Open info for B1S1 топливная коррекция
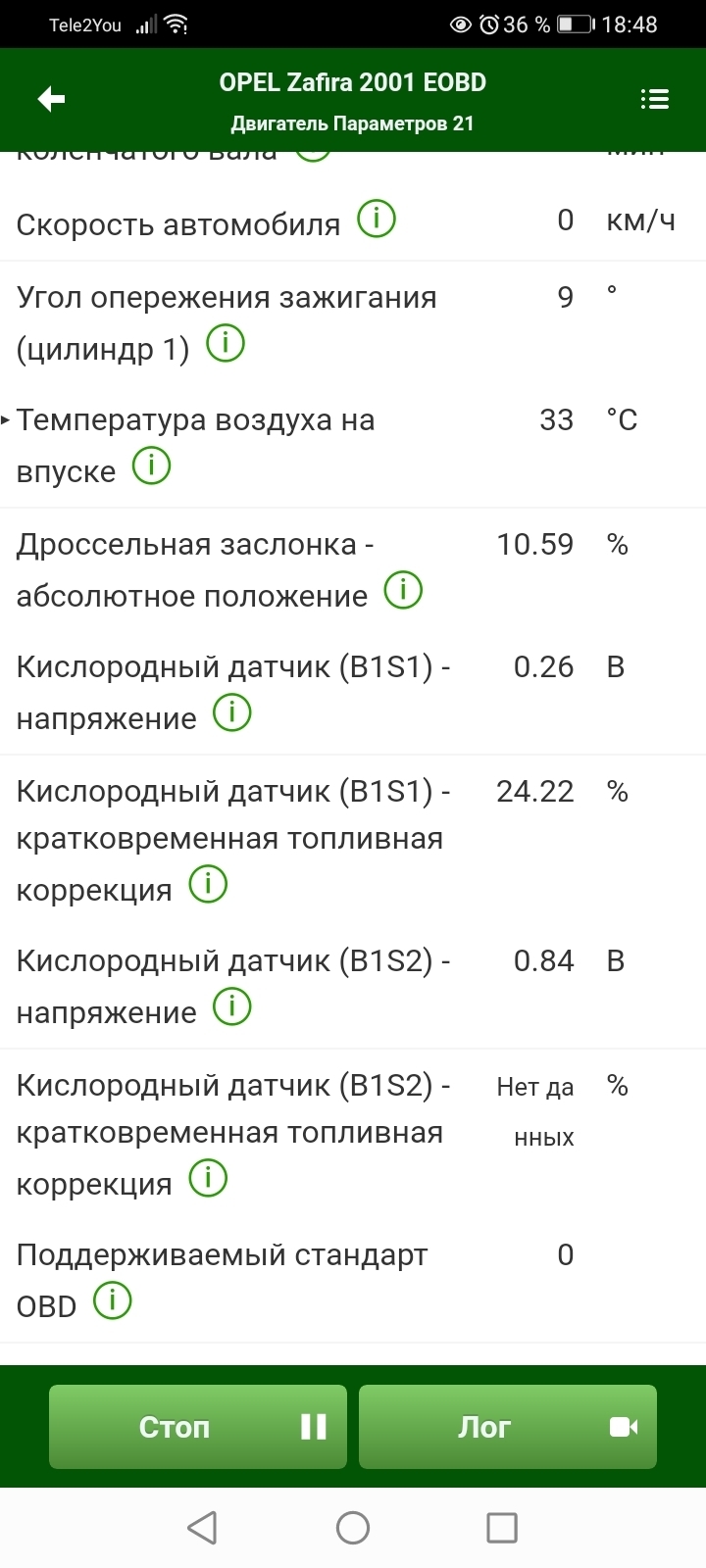 pos(208,885)
